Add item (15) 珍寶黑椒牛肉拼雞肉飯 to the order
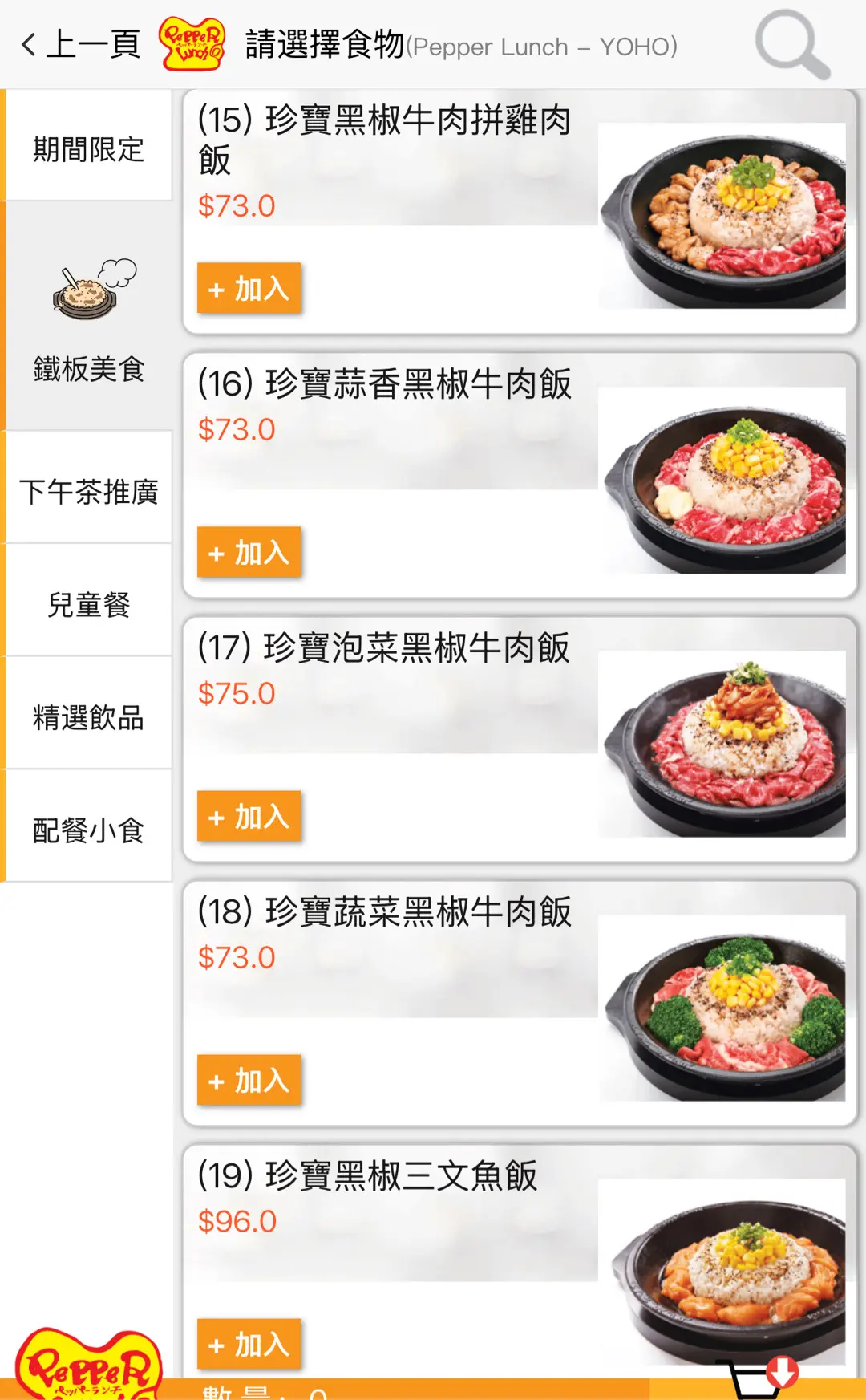This screenshot has height=1400, width=866. coord(249,288)
